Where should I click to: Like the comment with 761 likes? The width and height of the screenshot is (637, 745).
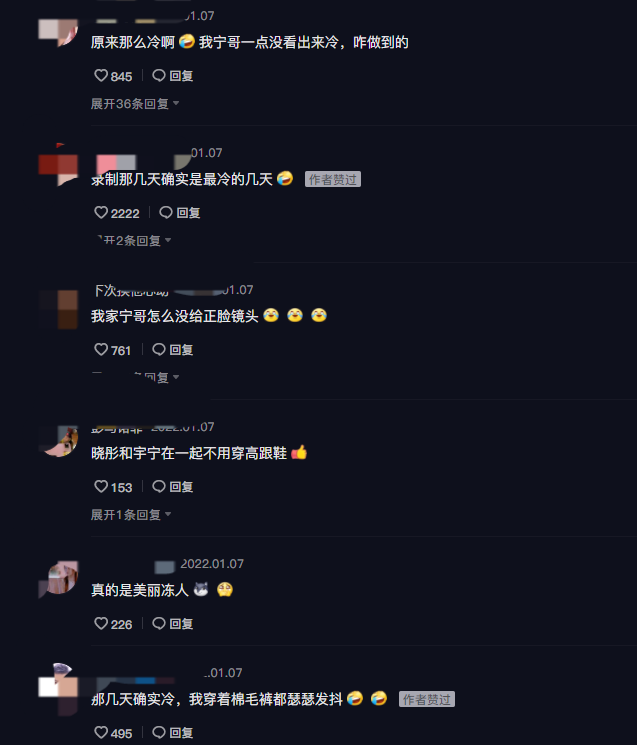[101, 350]
